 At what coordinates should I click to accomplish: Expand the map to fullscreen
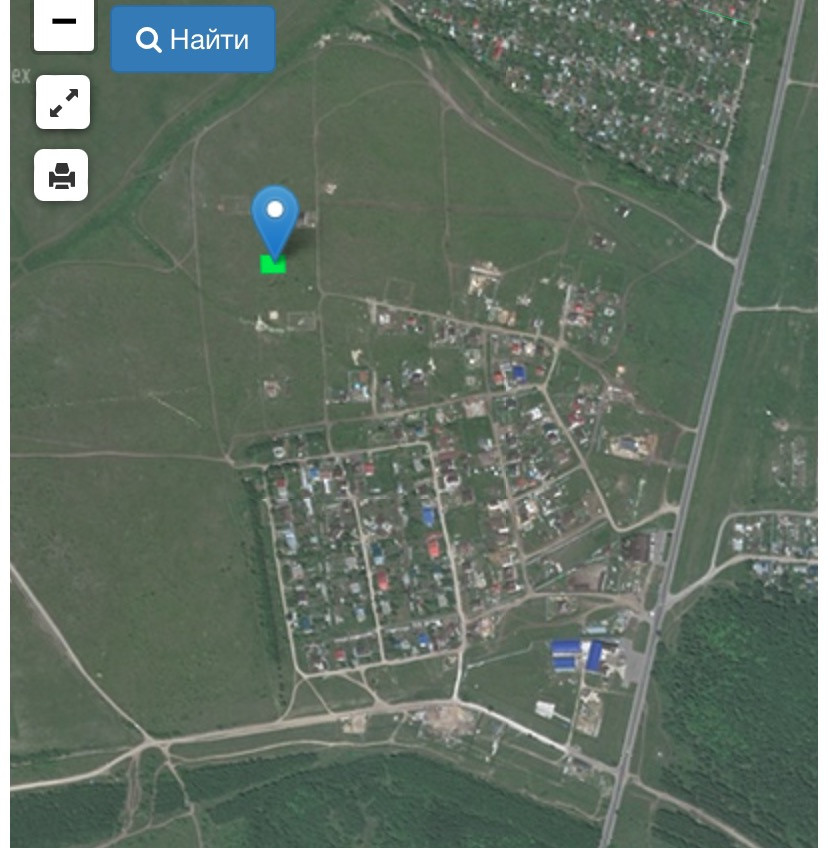63,103
